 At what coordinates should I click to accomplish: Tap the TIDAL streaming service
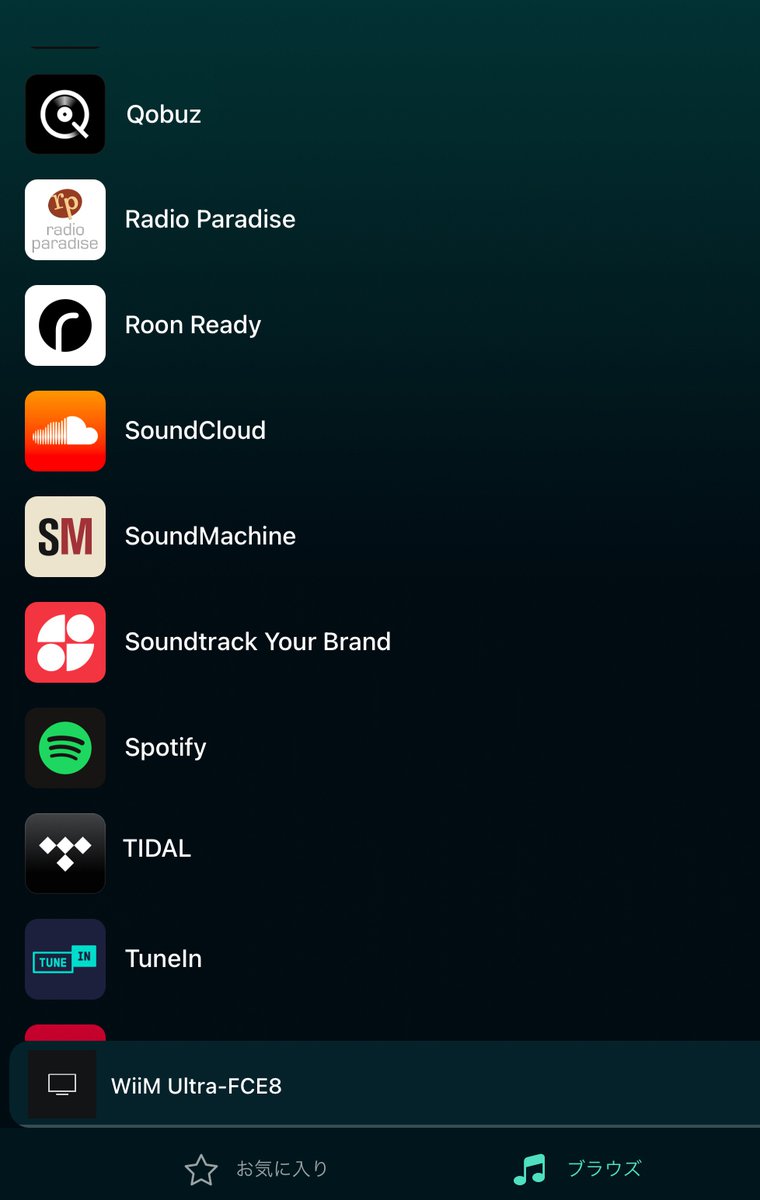[x=157, y=849]
